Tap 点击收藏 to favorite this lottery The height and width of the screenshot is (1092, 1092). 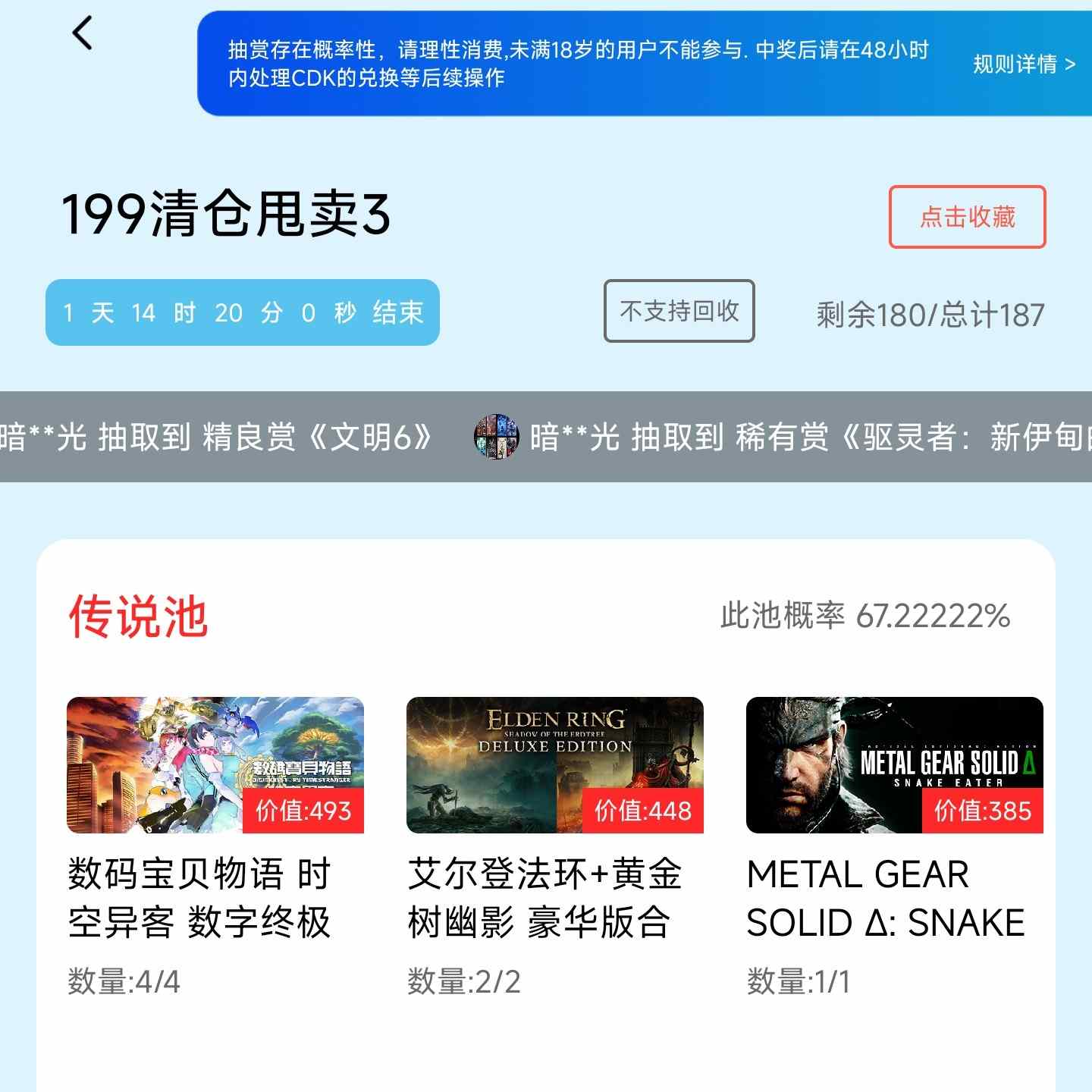click(967, 217)
